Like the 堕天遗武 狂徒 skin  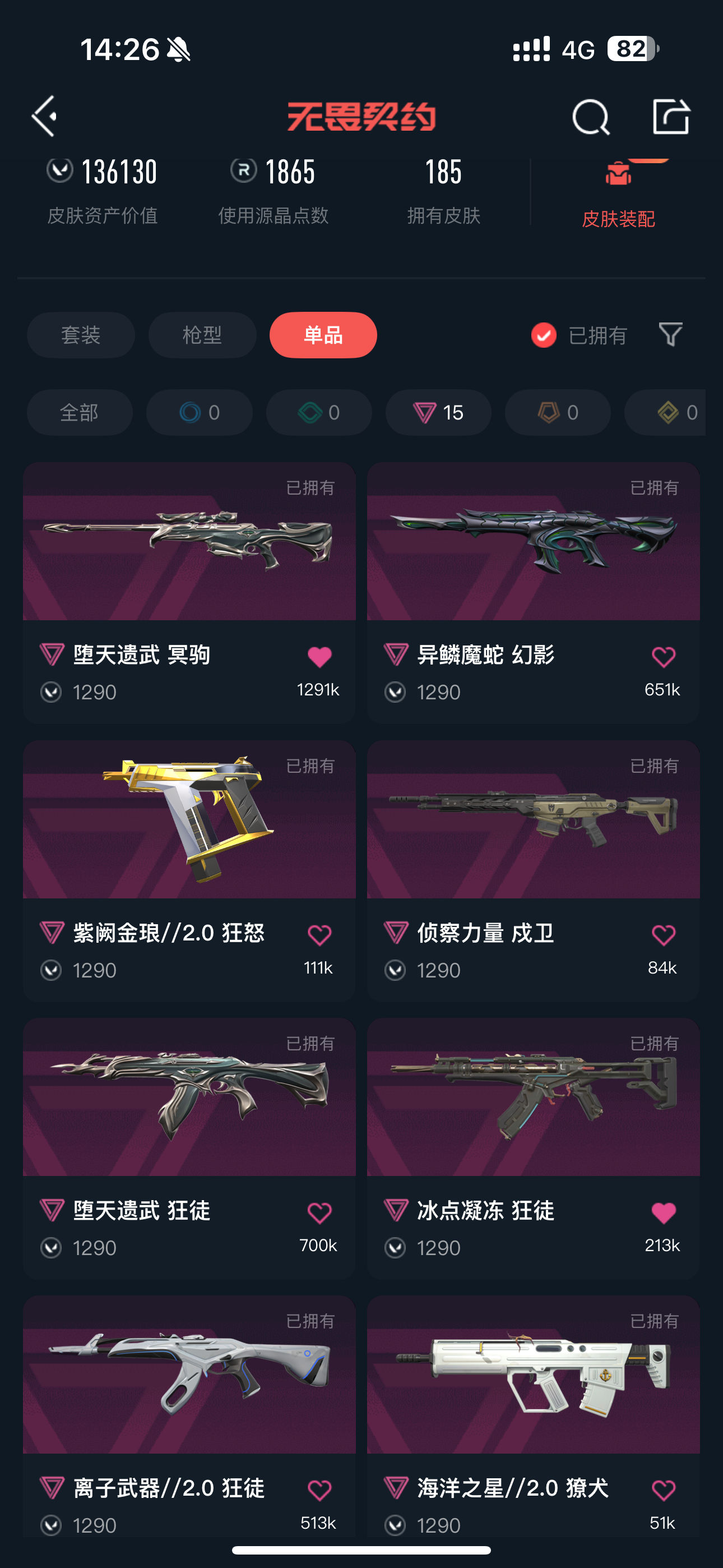(319, 1212)
